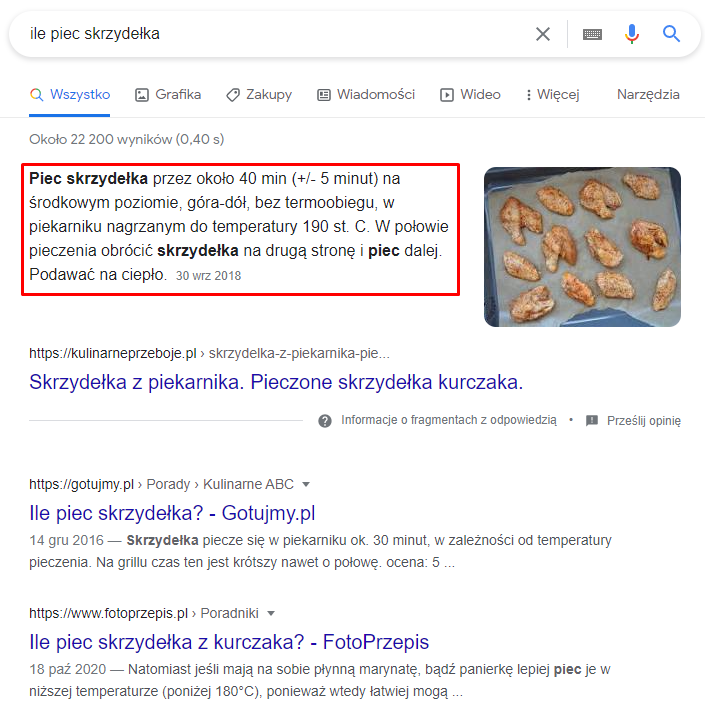Open Ile piec skrzydełka? Gotujmy.pl result
Screen dimensions: 705x703
[x=172, y=513]
